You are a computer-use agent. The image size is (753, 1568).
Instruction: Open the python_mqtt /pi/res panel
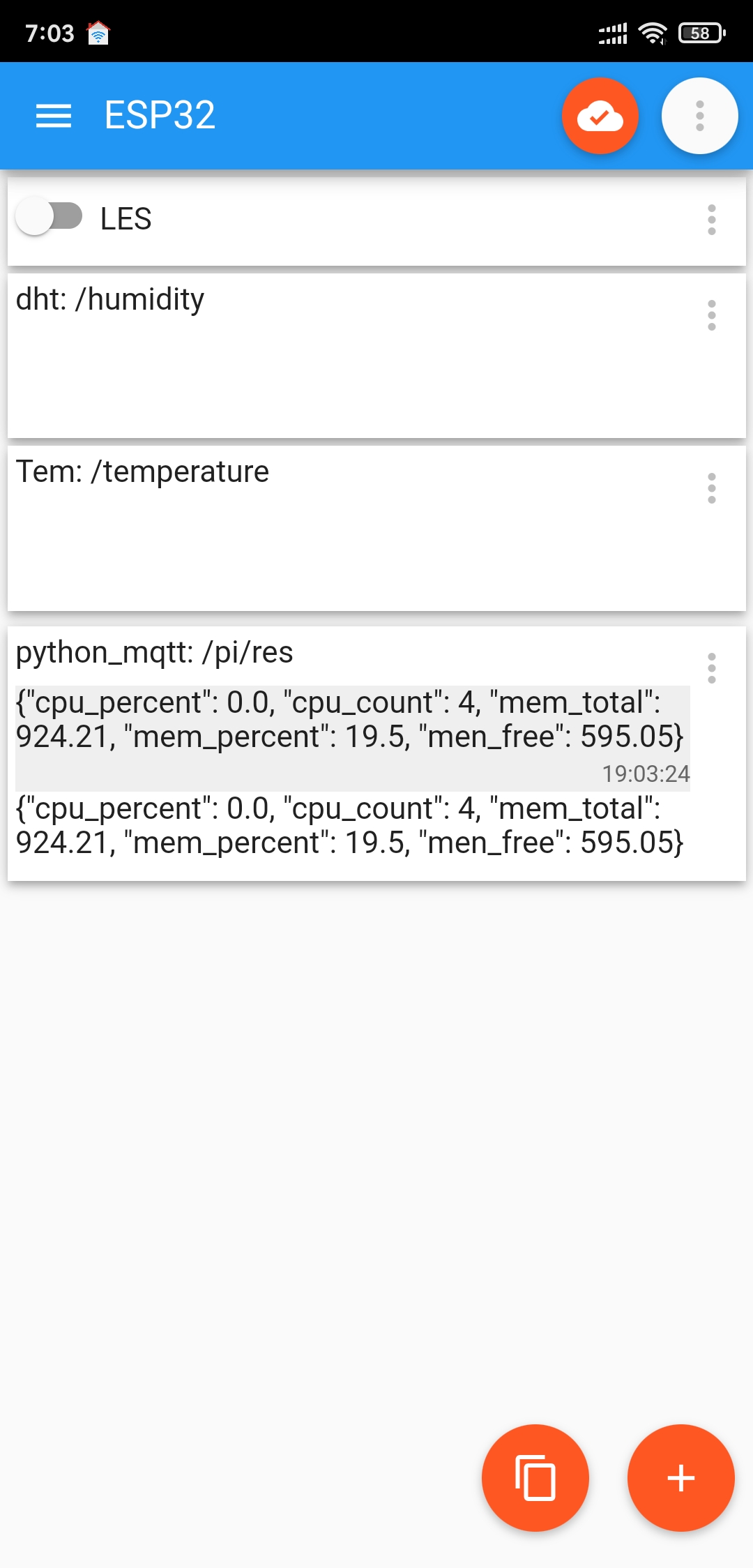point(349,753)
